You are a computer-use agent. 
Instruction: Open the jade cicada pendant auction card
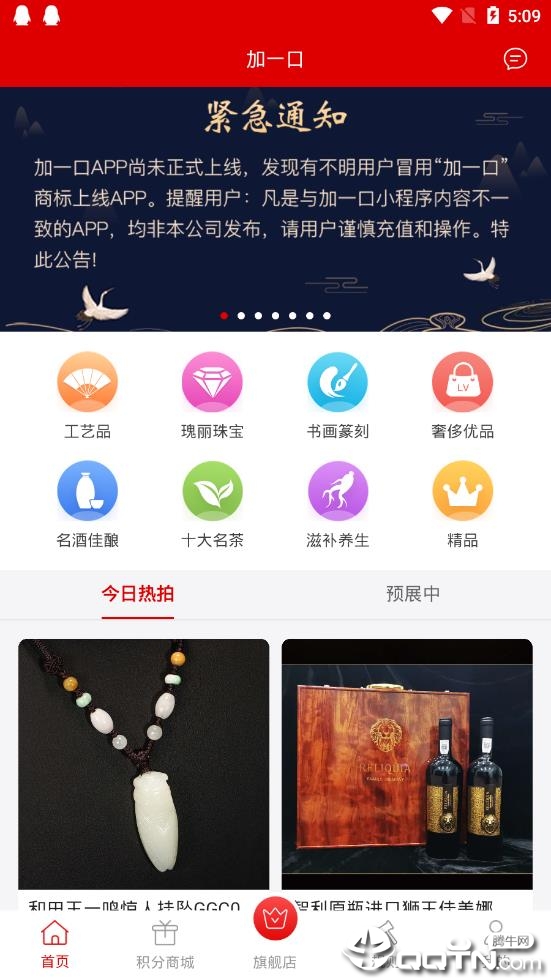click(144, 774)
